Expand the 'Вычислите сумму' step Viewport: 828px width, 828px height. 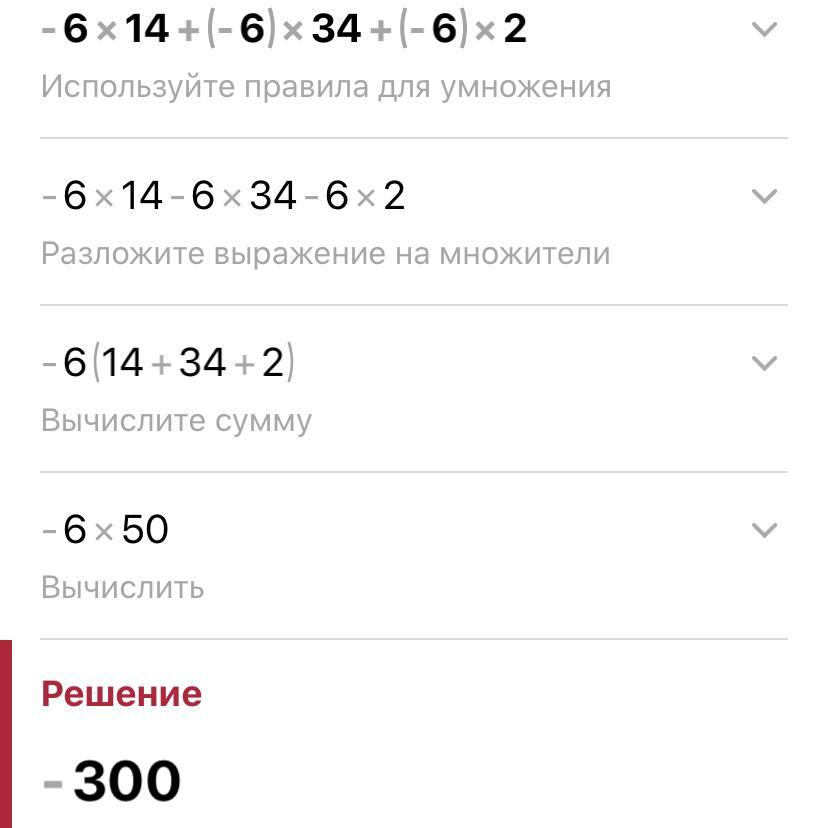pos(764,363)
